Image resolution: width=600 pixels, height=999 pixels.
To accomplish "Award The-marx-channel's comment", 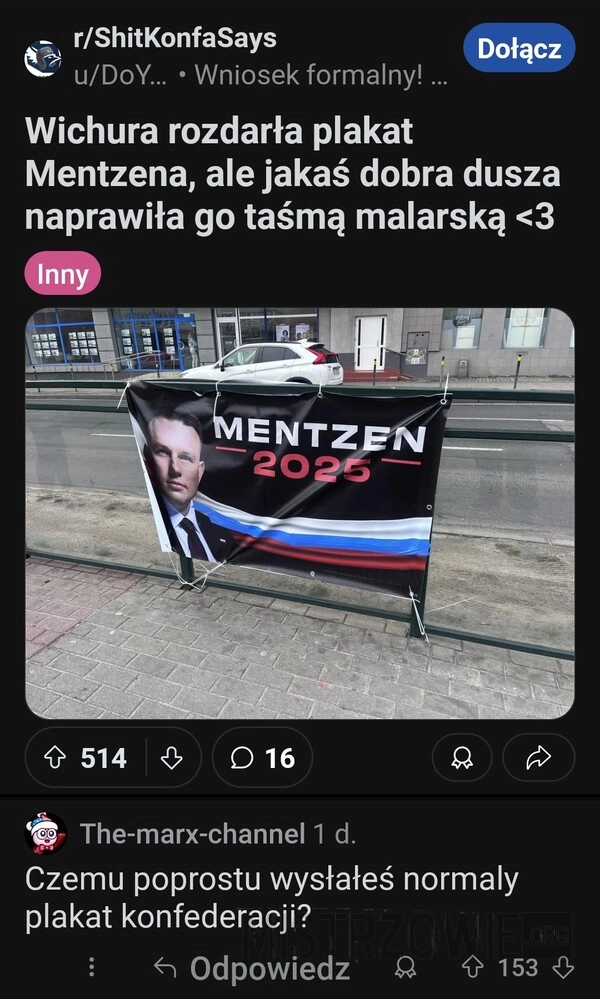I will point(405,968).
